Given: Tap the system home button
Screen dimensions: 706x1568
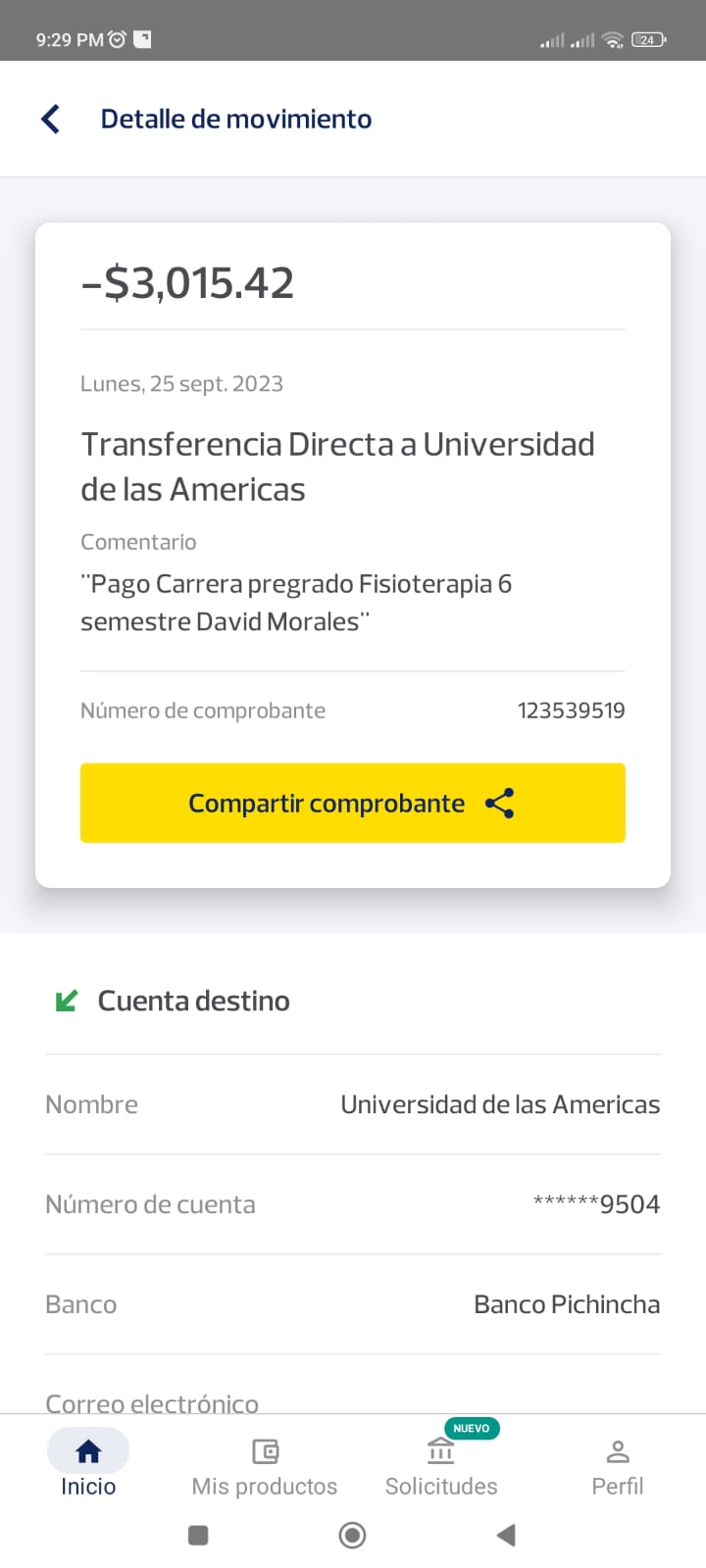Looking at the screenshot, I should [352, 1535].
